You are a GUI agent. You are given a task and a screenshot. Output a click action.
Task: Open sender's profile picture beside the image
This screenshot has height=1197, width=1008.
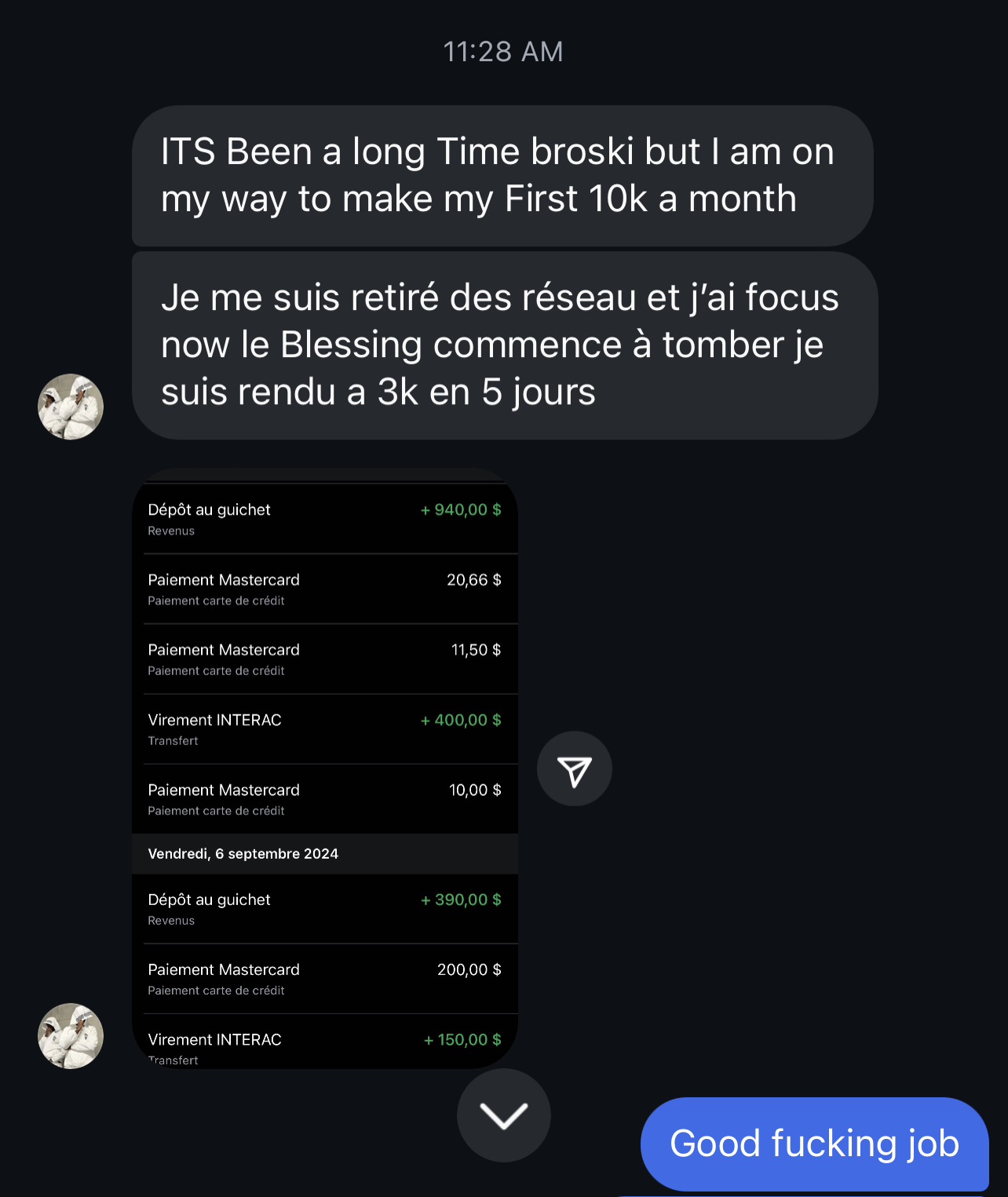click(71, 1035)
